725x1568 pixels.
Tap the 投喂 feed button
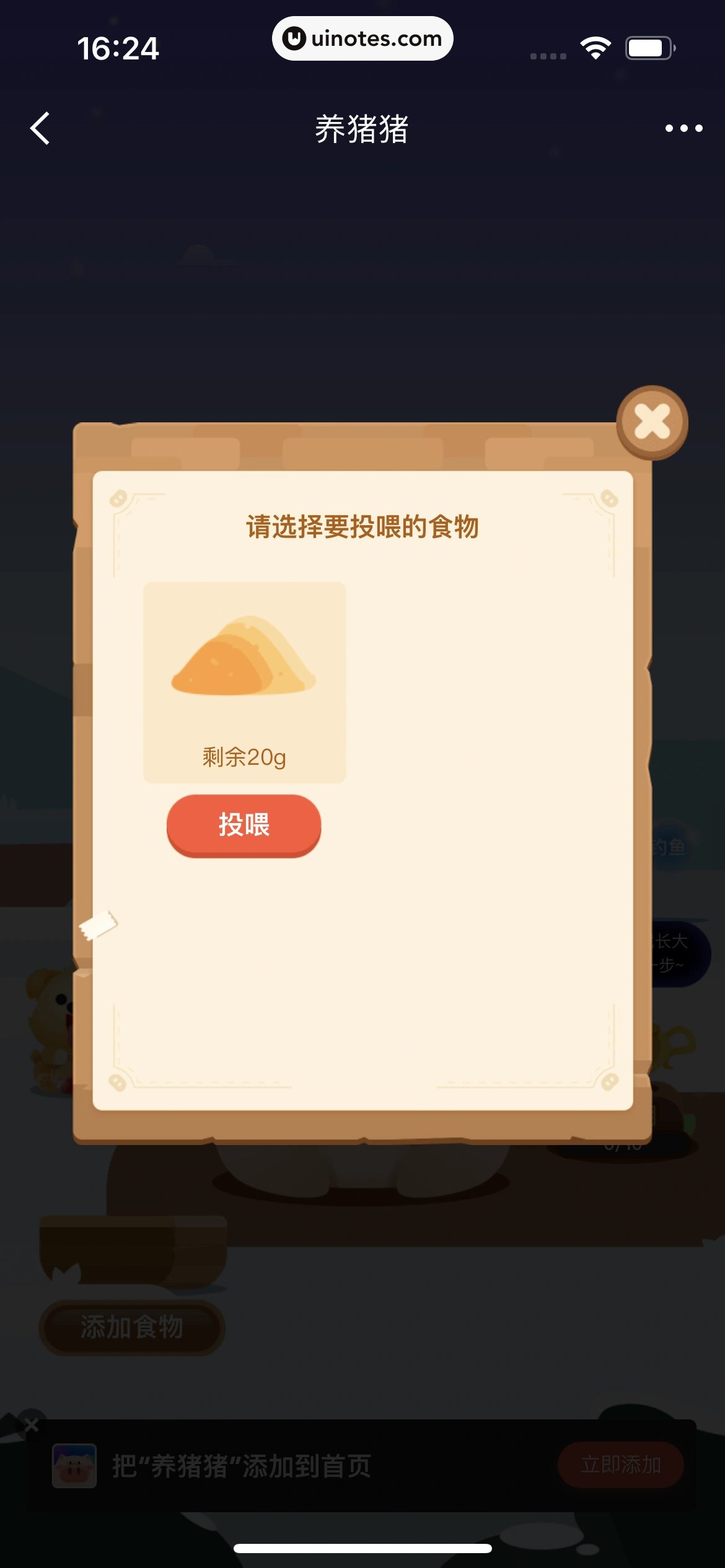click(x=244, y=825)
